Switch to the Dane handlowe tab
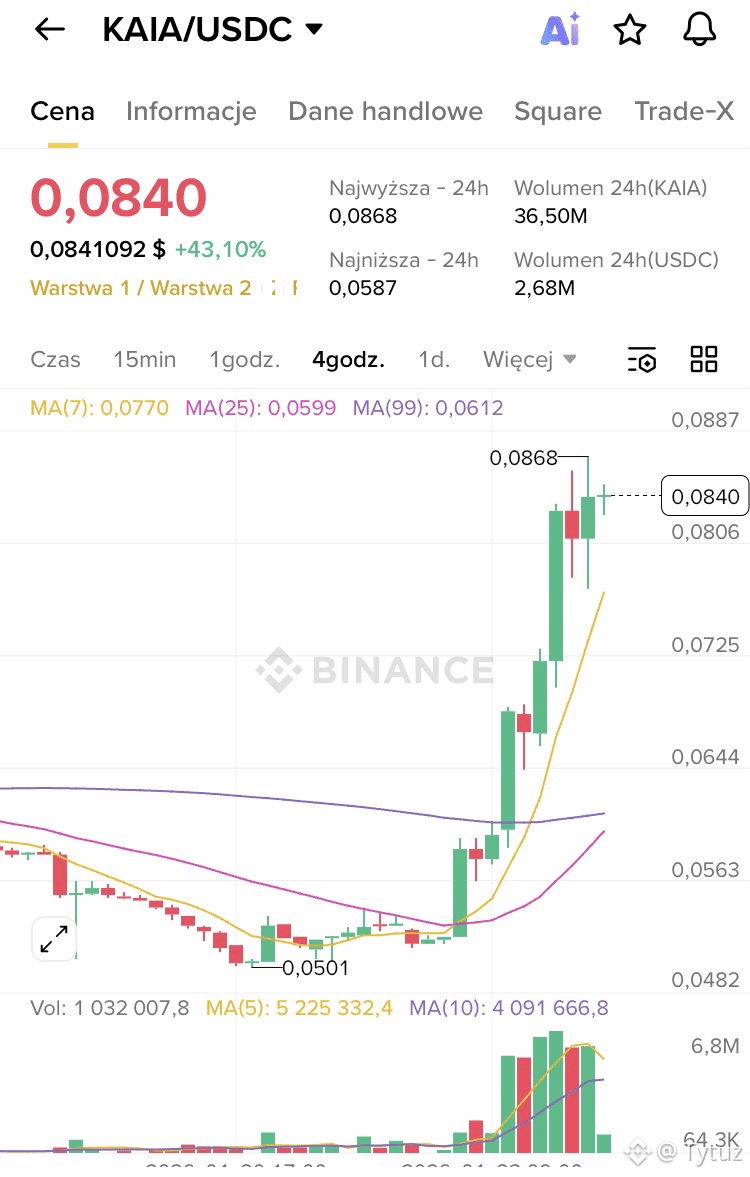 click(385, 111)
